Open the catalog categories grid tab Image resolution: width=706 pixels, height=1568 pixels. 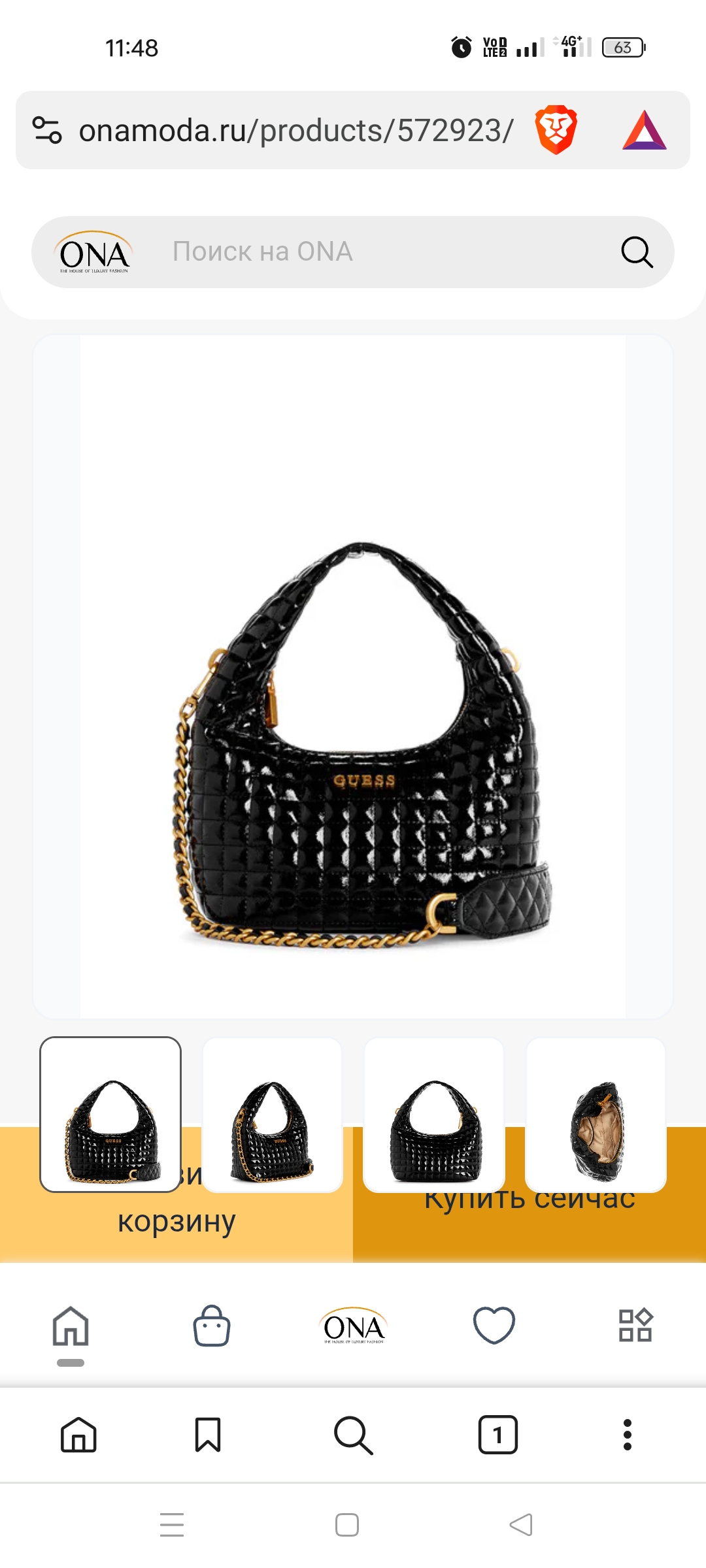[x=635, y=1326]
